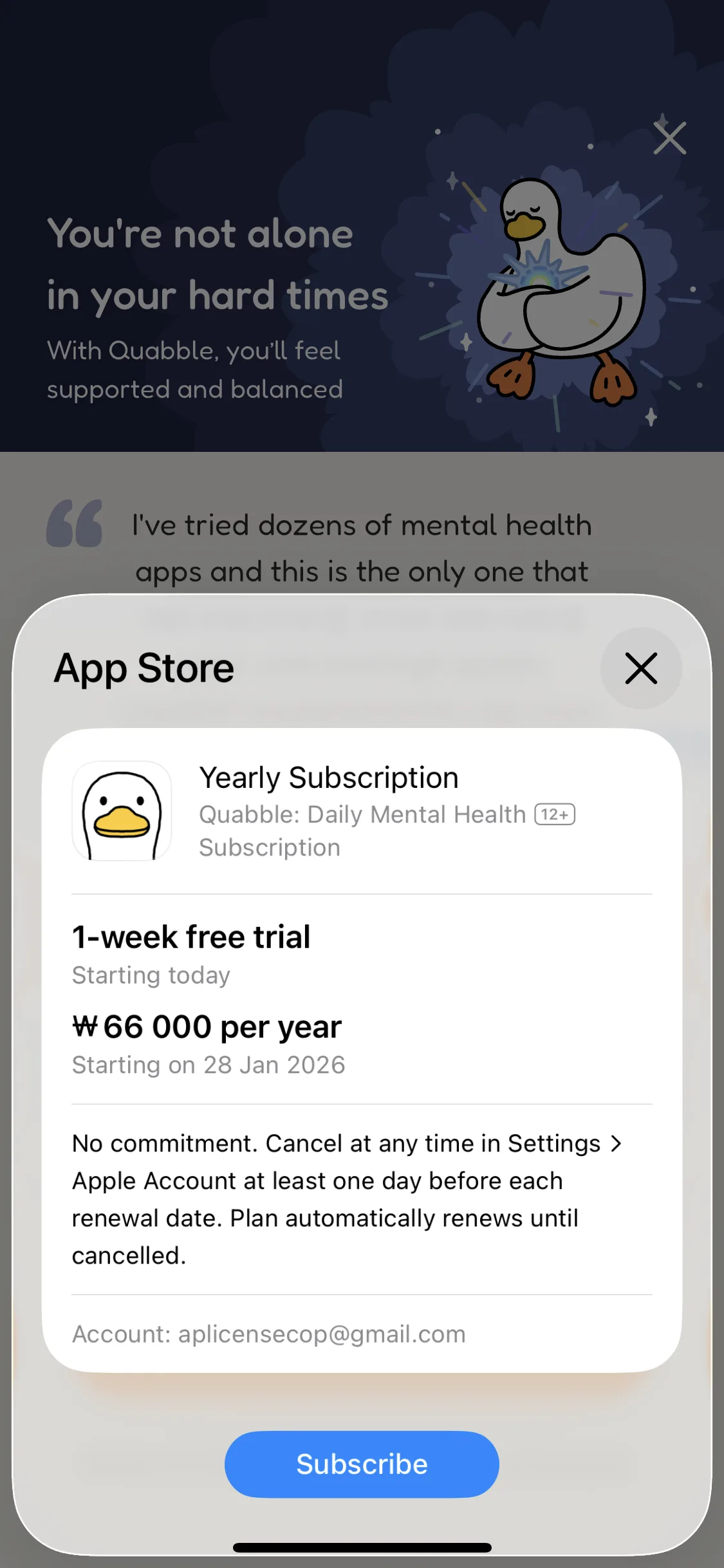724x1568 pixels.
Task: Dismiss the Quabble paywall with top X
Action: 669,138
